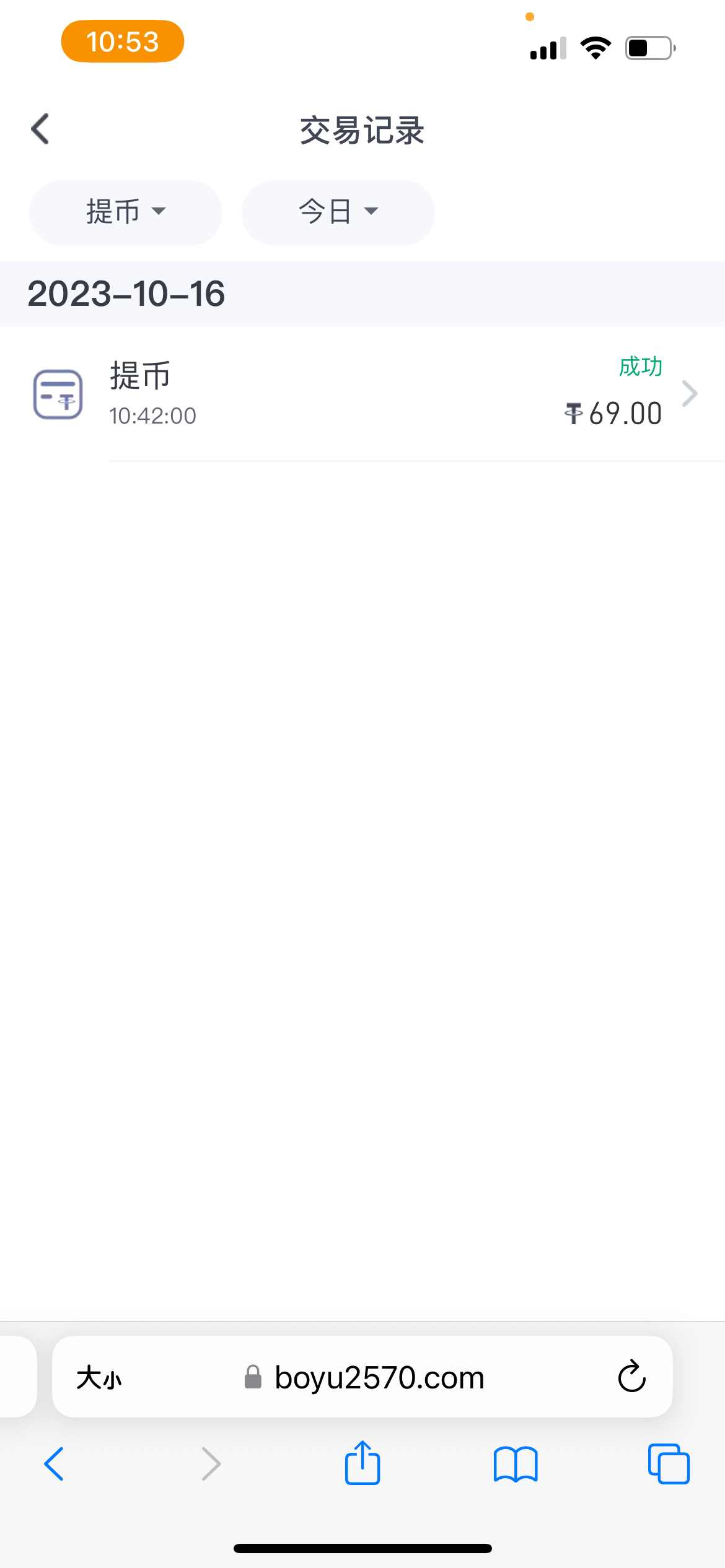Image resolution: width=725 pixels, height=1568 pixels.
Task: Go back from the 交易记录 page
Action: pos(41,129)
